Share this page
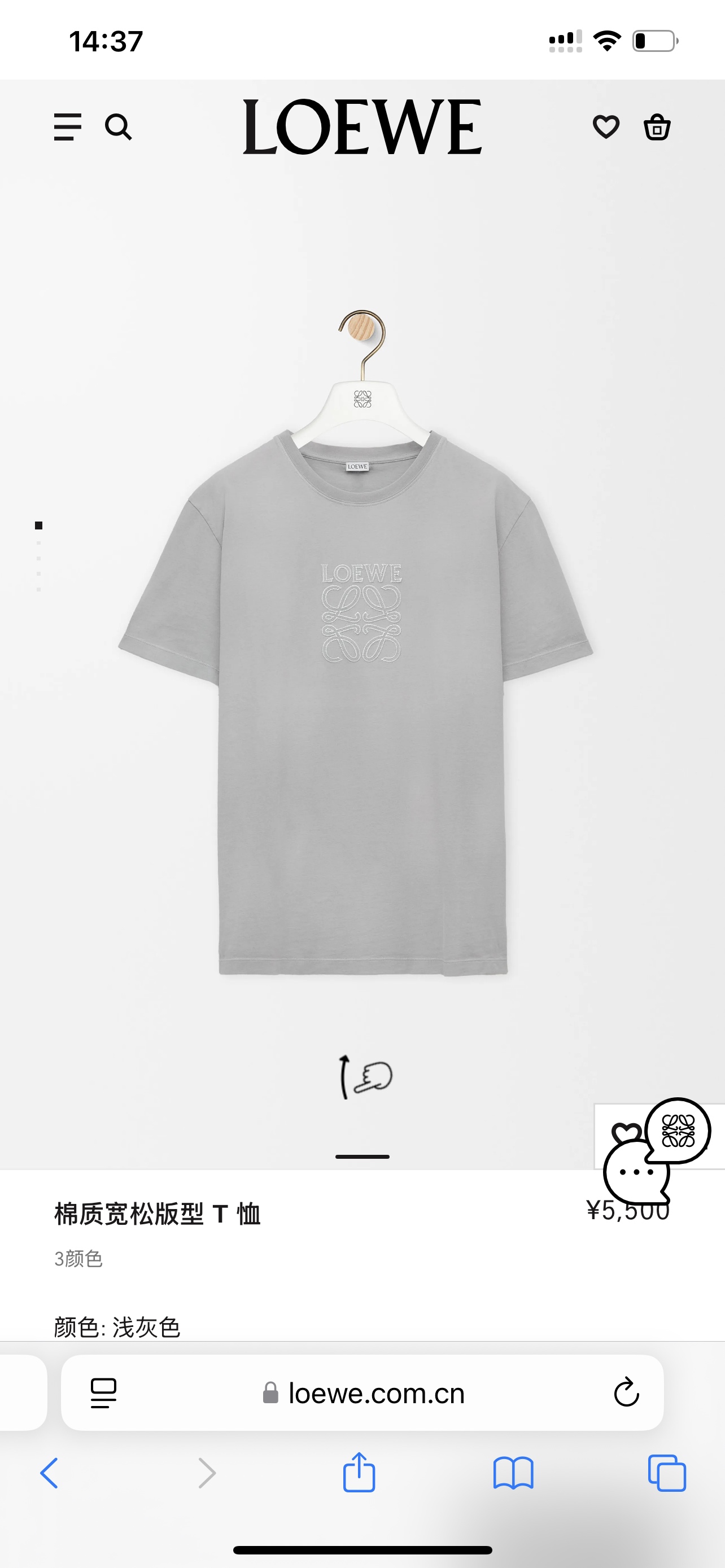725x1568 pixels. click(359, 1473)
